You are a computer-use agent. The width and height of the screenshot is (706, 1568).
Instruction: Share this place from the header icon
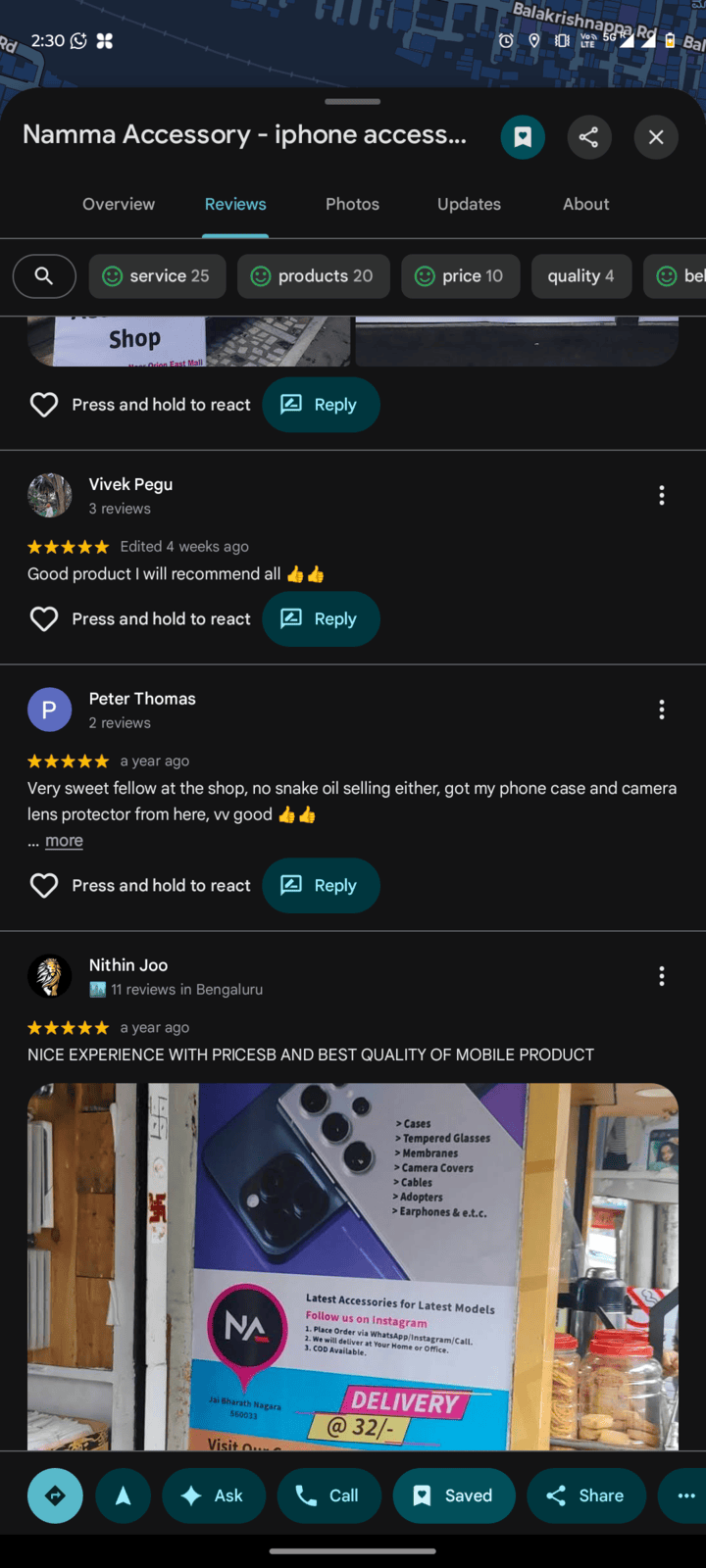[588, 137]
